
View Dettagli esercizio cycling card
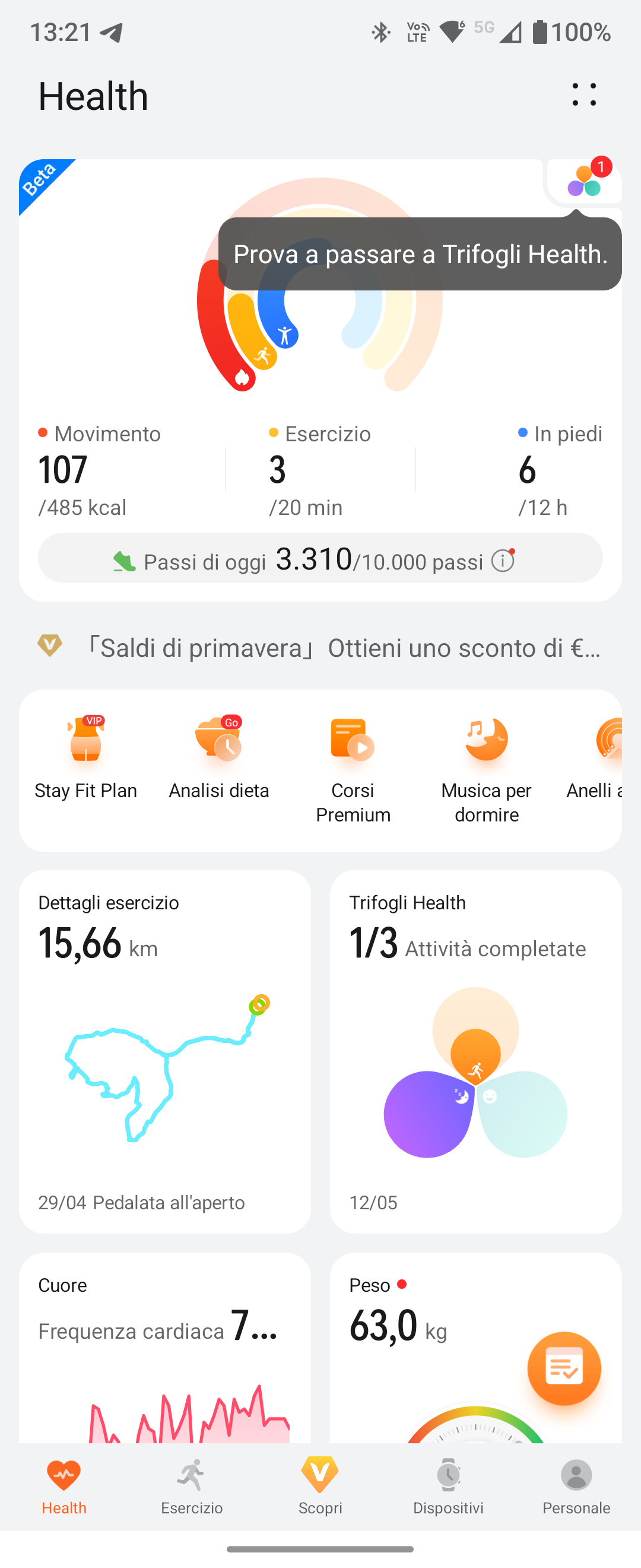pos(165,1052)
